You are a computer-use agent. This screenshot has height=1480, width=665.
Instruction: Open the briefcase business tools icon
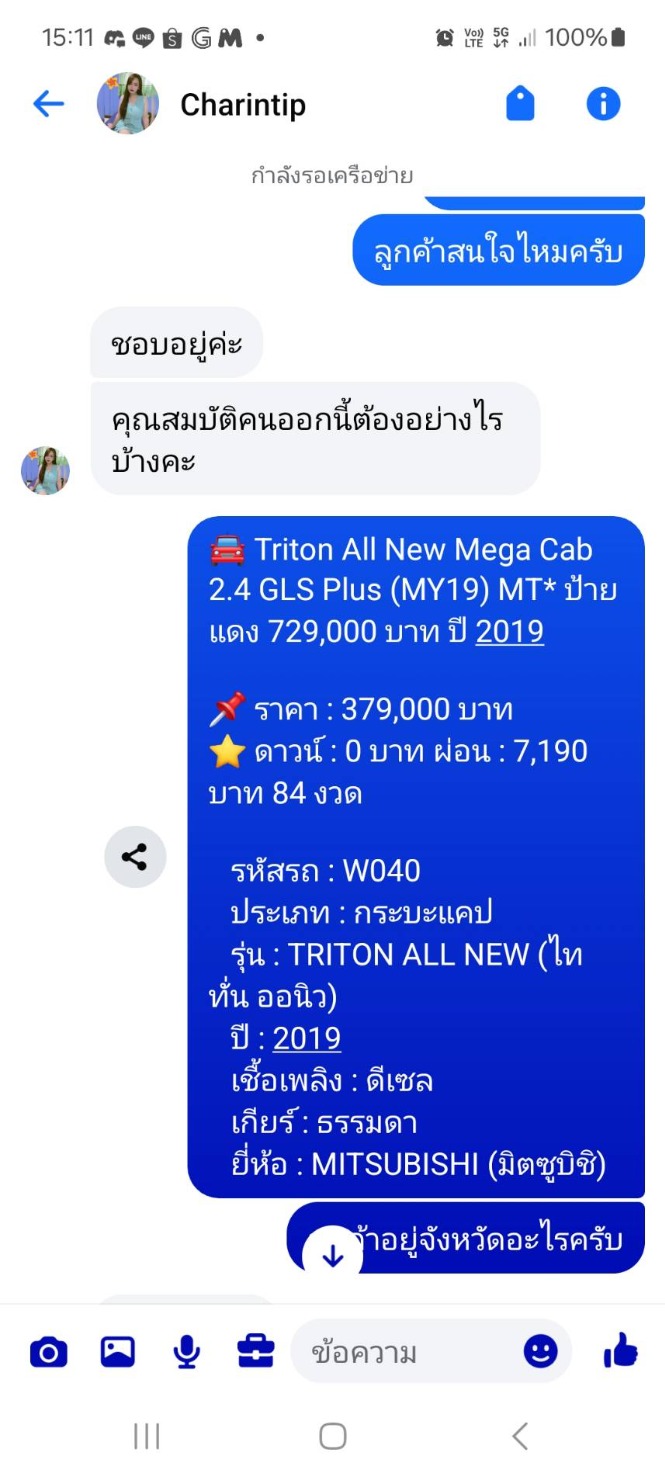click(x=256, y=1353)
